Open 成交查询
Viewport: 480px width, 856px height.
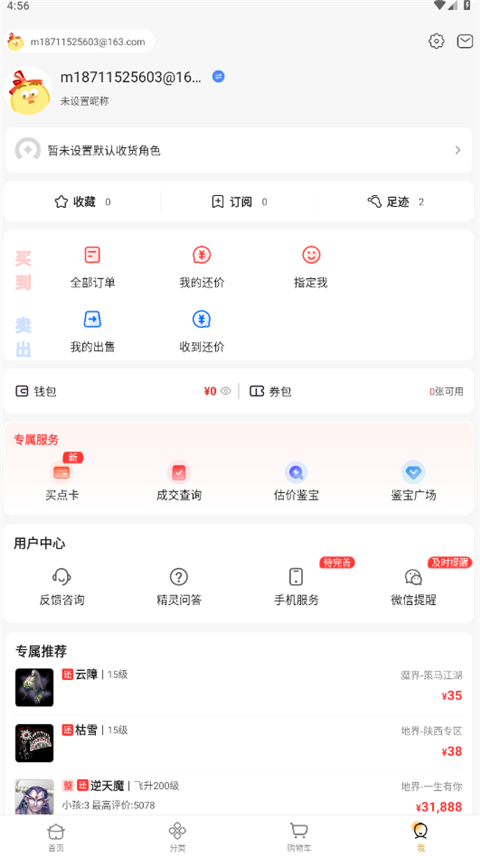(179, 480)
